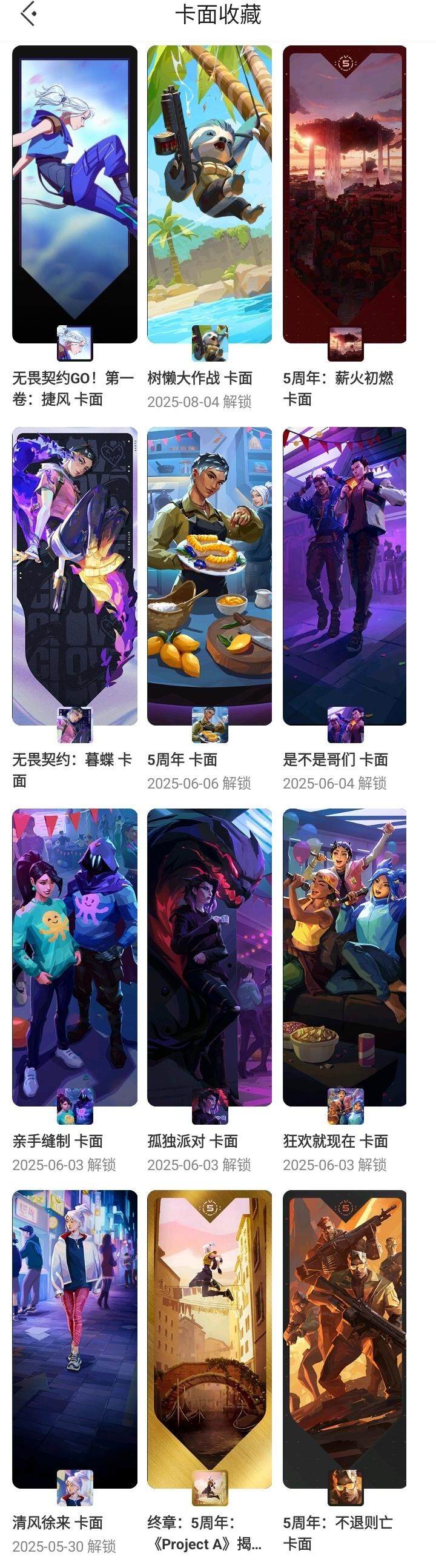View the 树懒大作战 card

click(210, 195)
